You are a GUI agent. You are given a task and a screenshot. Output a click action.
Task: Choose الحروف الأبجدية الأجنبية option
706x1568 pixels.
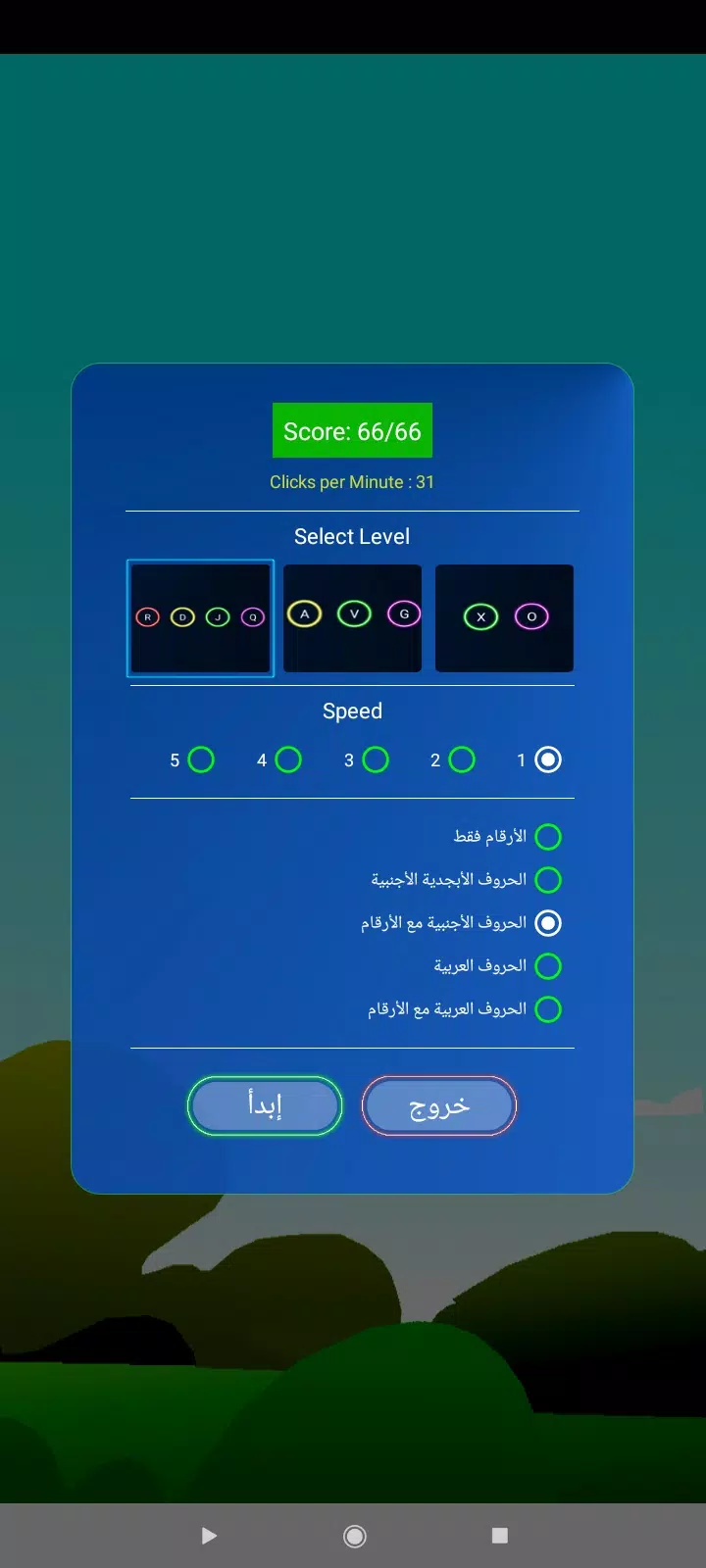(x=548, y=880)
